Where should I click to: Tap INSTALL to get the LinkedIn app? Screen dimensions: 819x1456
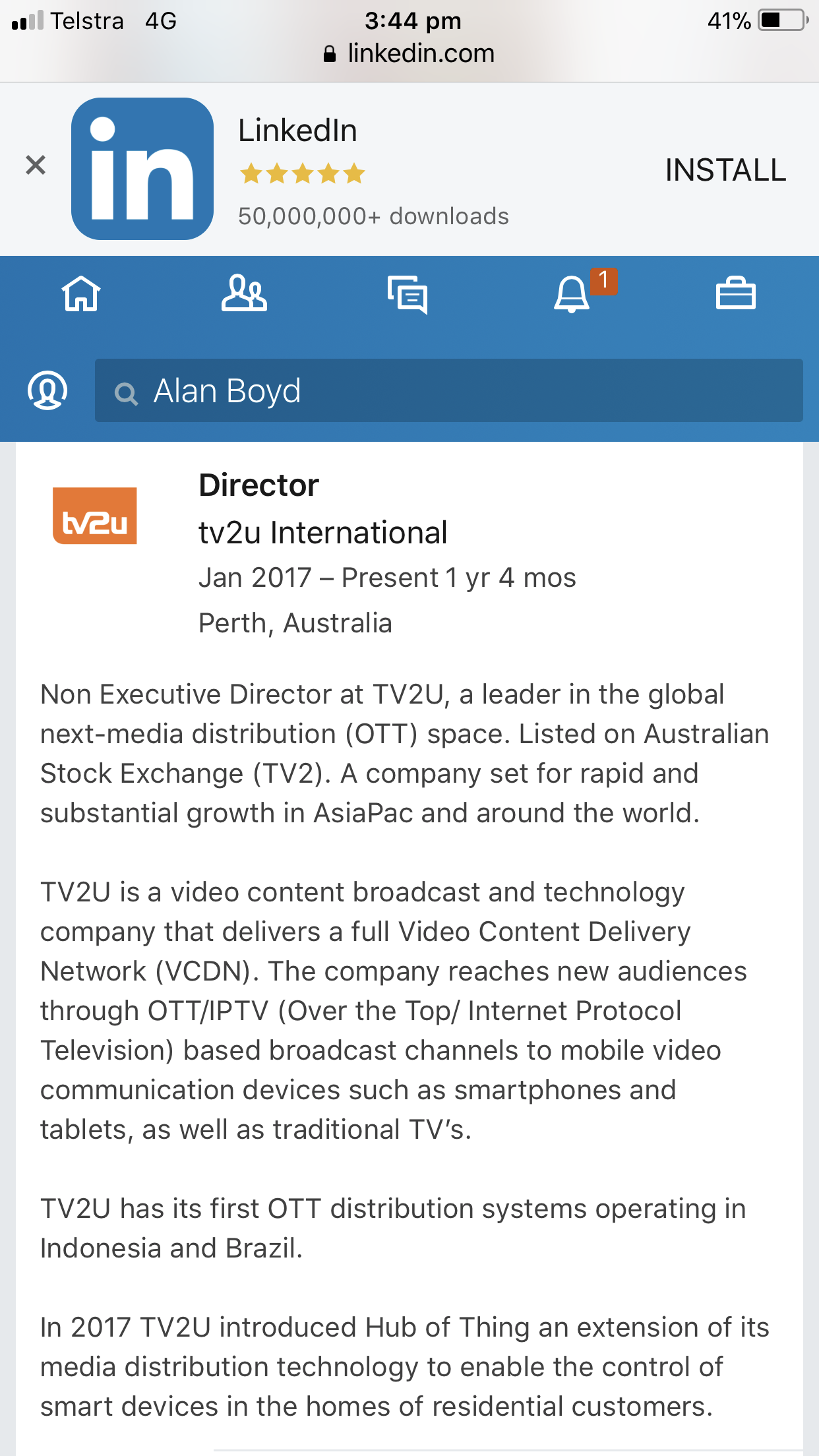coord(725,170)
